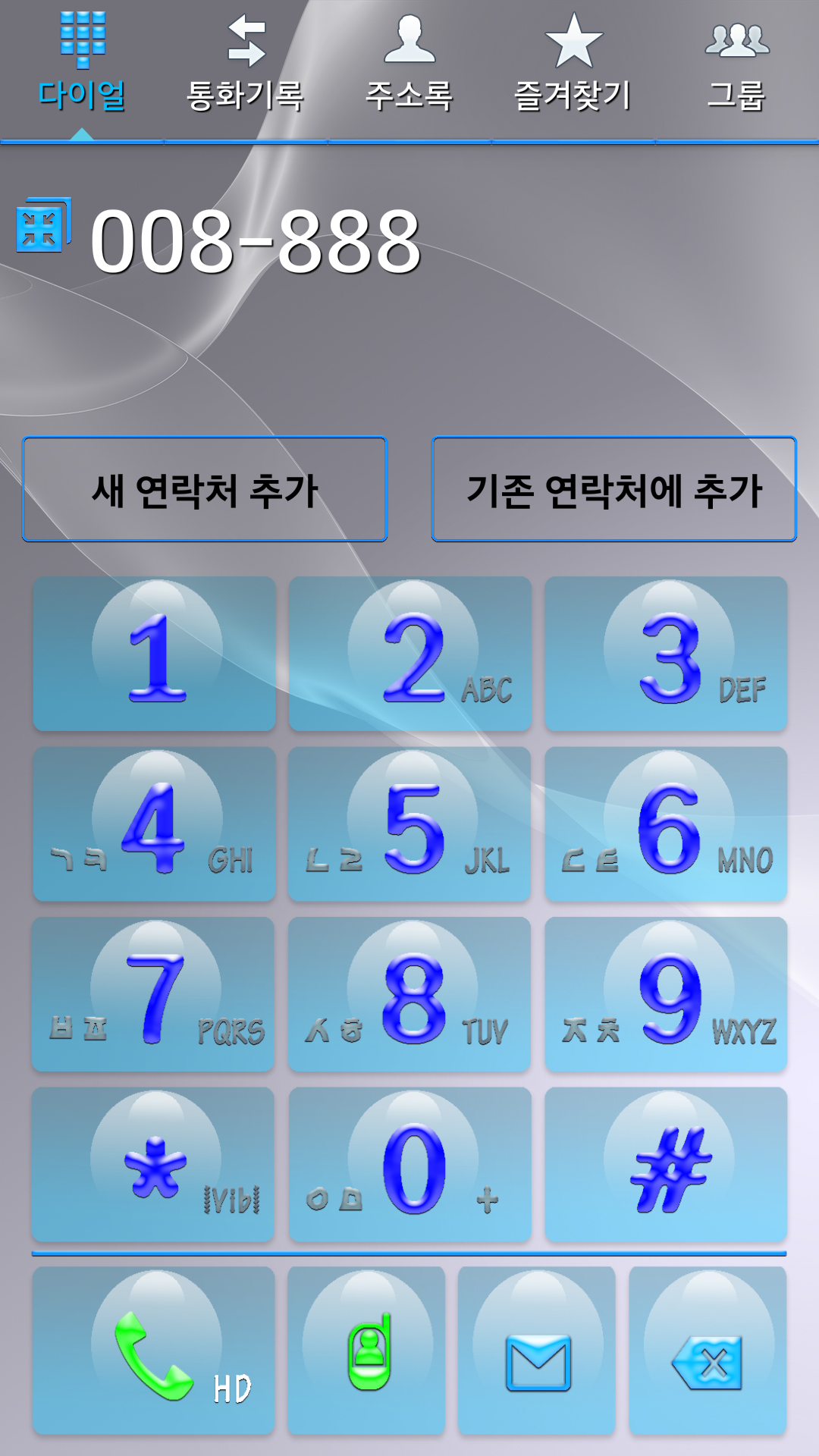Collapse the keypad with the blue icon
This screenshot has height=1456, width=819.
click(42, 227)
